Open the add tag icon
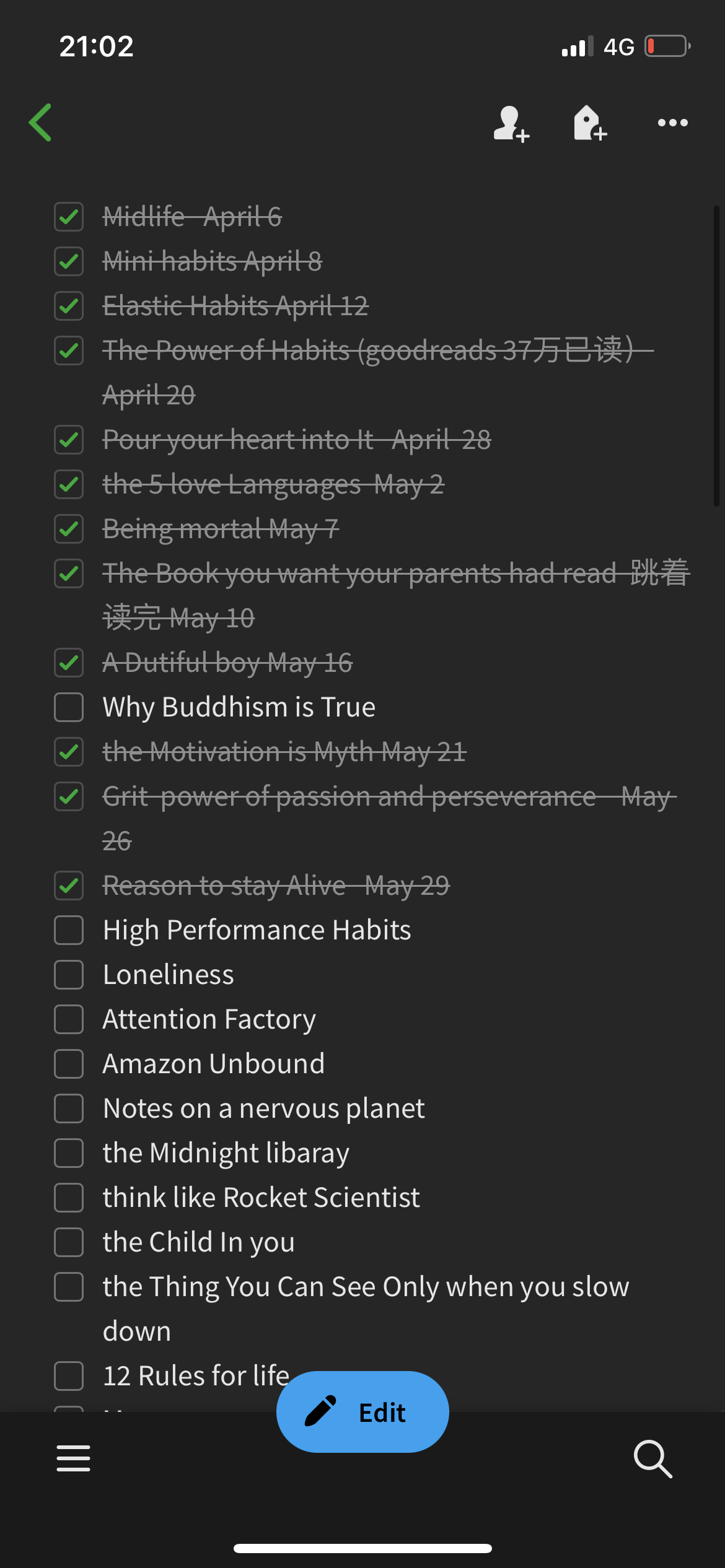 pos(591,123)
